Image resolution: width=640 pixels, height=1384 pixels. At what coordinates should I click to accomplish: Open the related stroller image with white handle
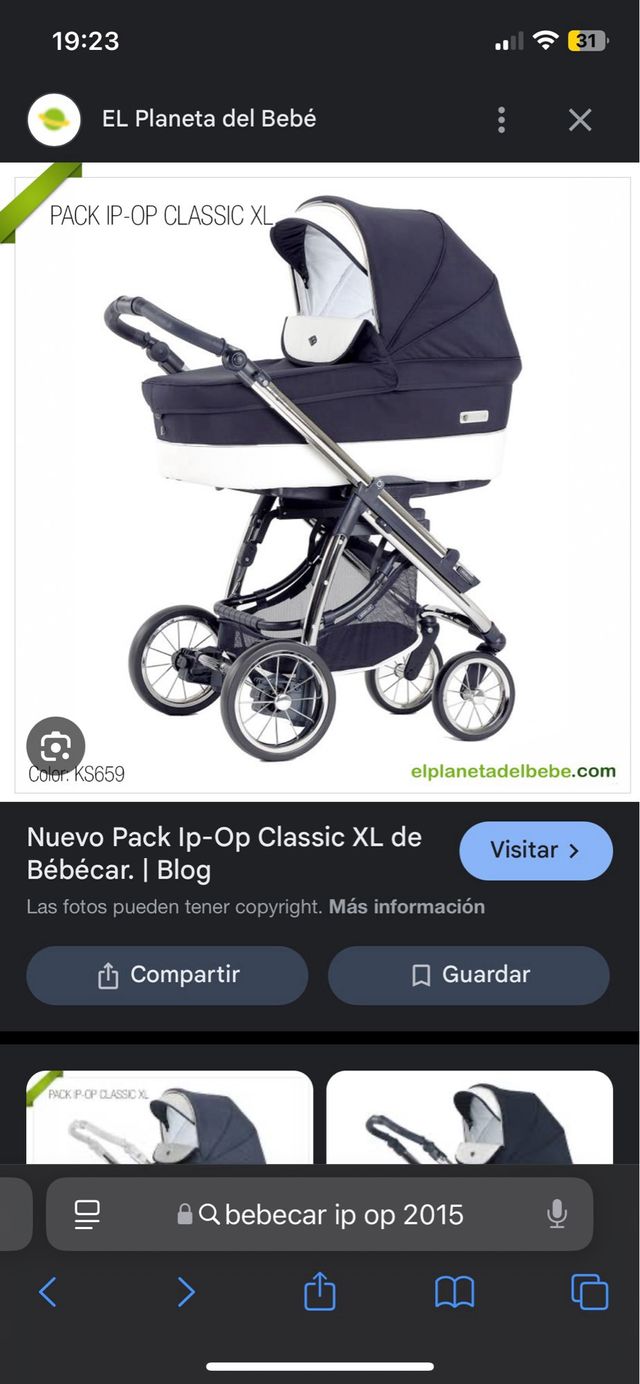(169, 1117)
